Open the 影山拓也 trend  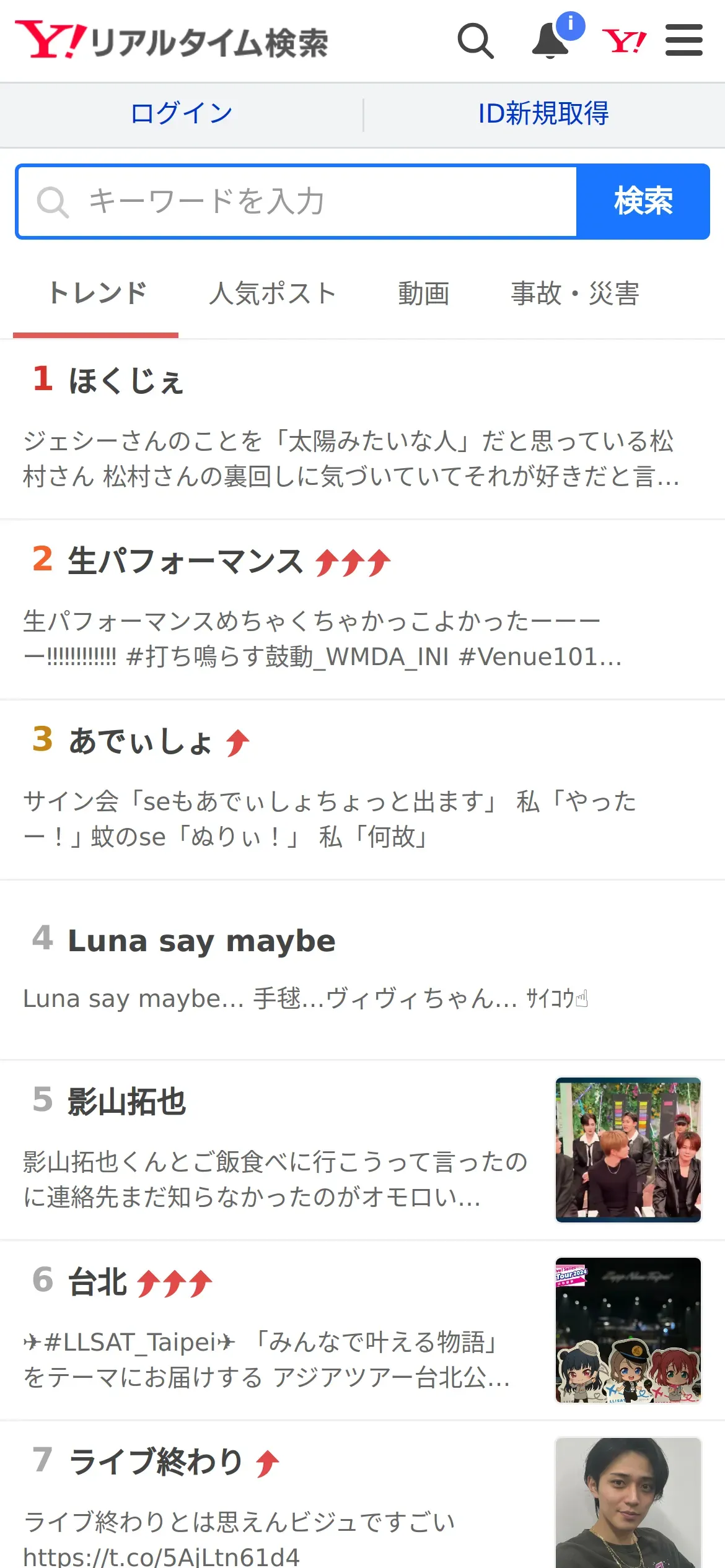[x=362, y=1151]
